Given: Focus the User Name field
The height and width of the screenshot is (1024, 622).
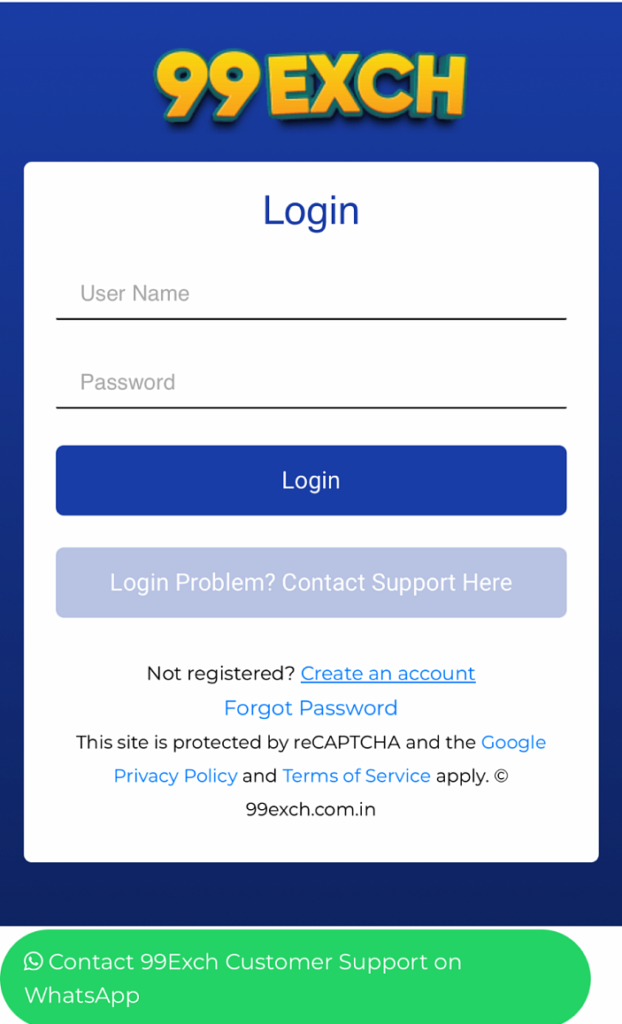Looking at the screenshot, I should pyautogui.click(x=310, y=294).
